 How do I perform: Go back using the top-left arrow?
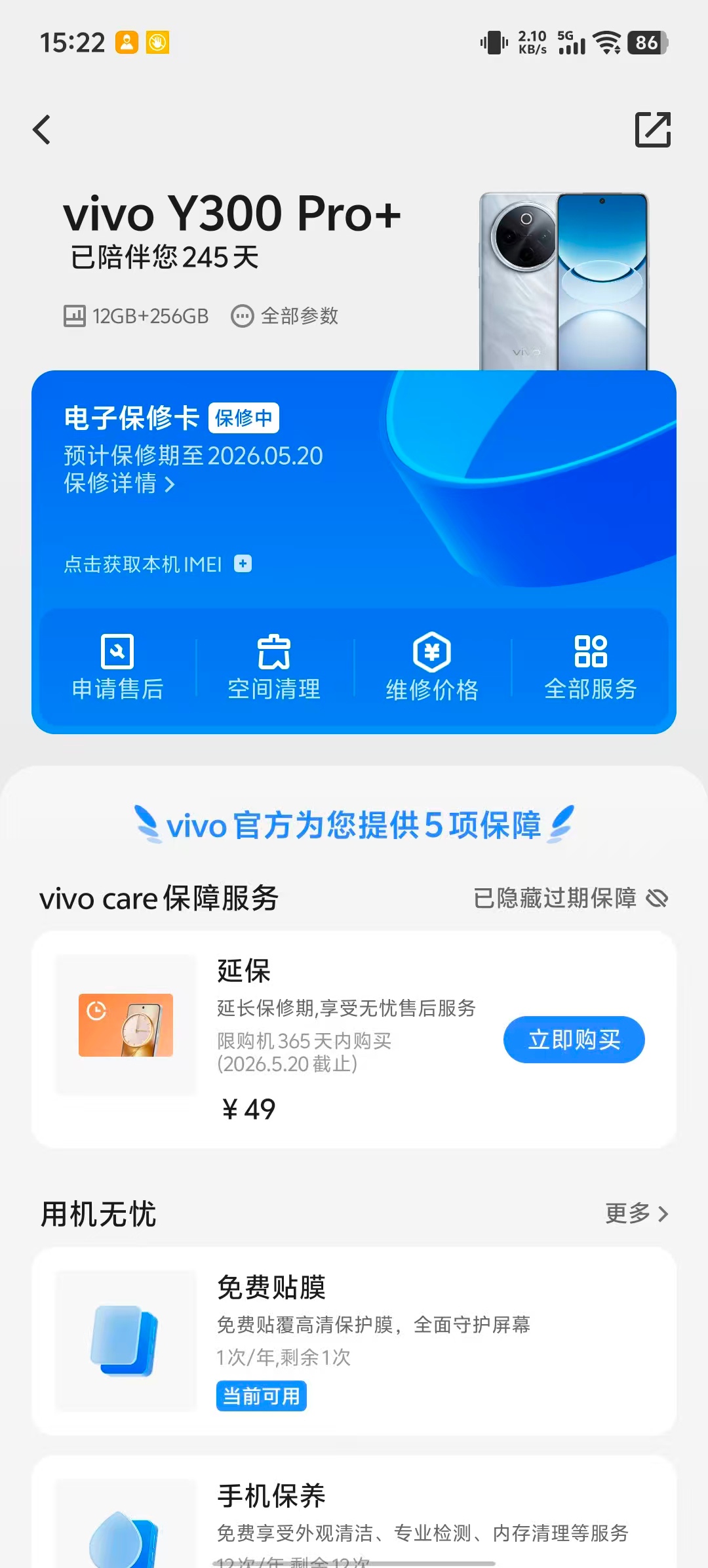42,130
